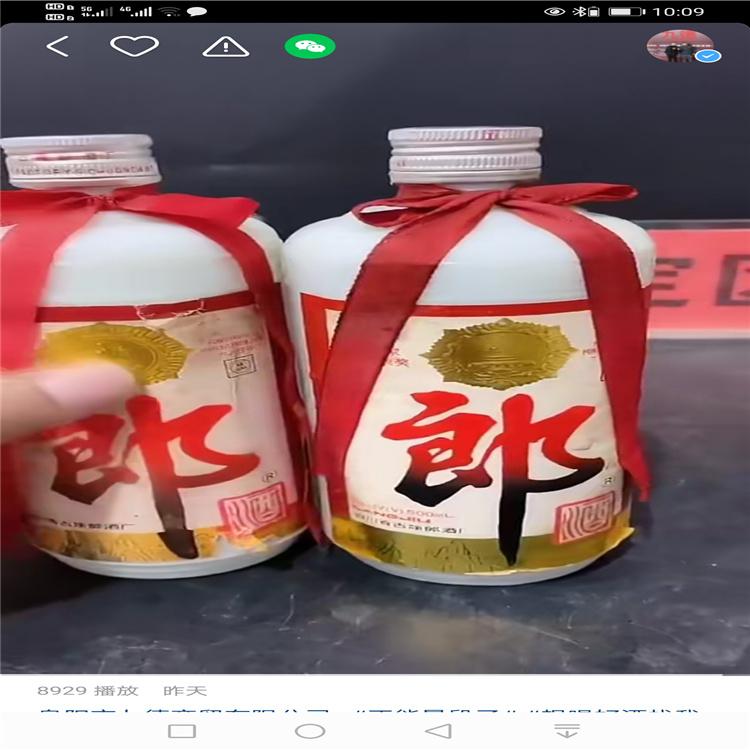This screenshot has height=750, width=750.
Task: Open the uploader's profile avatar
Action: pyautogui.click(x=680, y=46)
